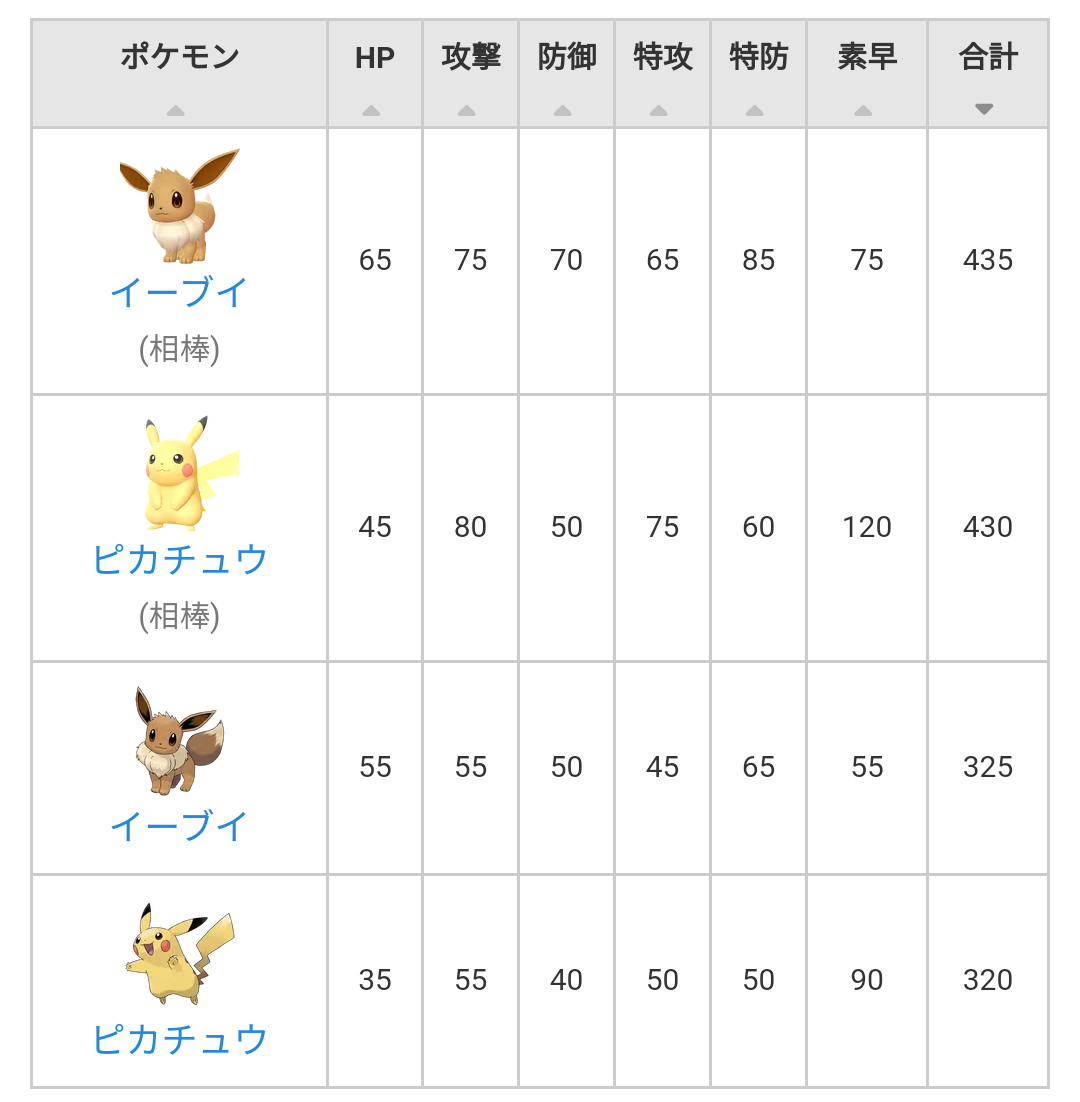Open the イーブイ link with total 325

point(179,826)
